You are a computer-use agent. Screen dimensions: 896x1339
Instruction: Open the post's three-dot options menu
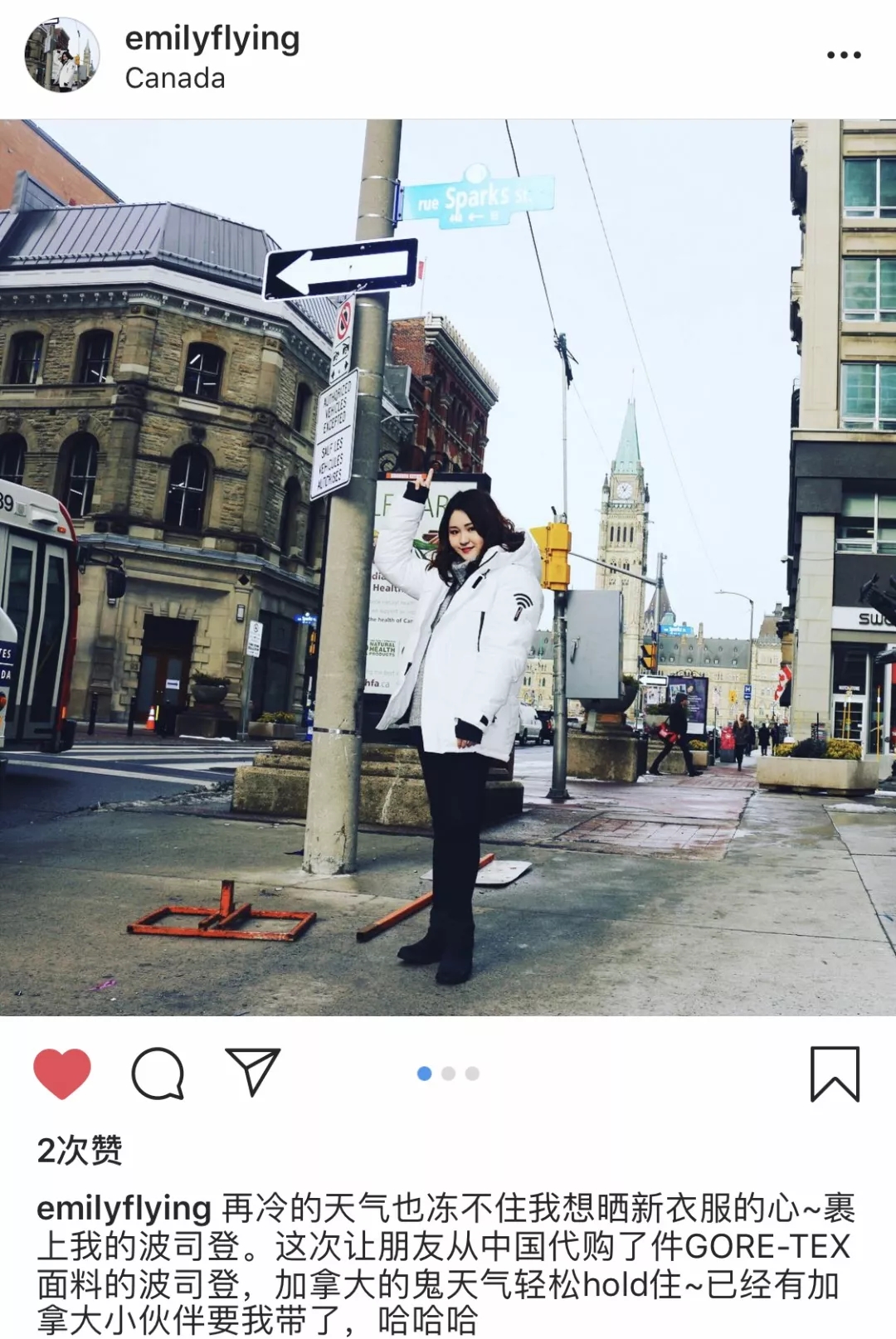point(843,56)
